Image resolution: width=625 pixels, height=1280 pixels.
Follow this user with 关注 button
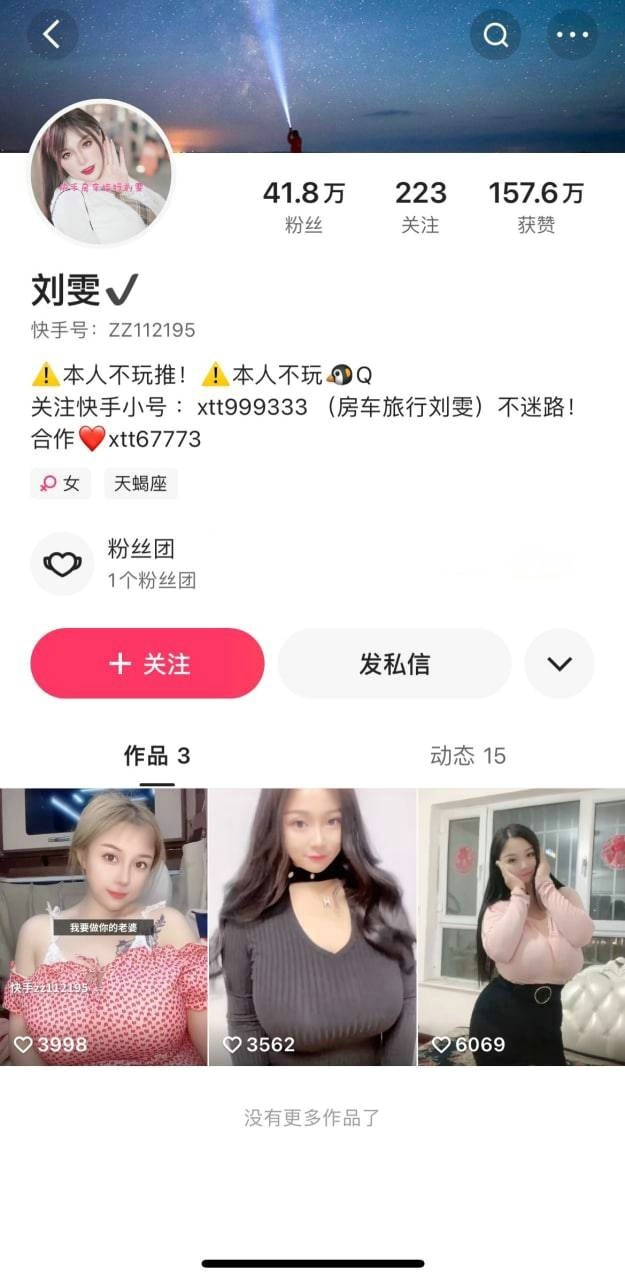click(x=148, y=663)
